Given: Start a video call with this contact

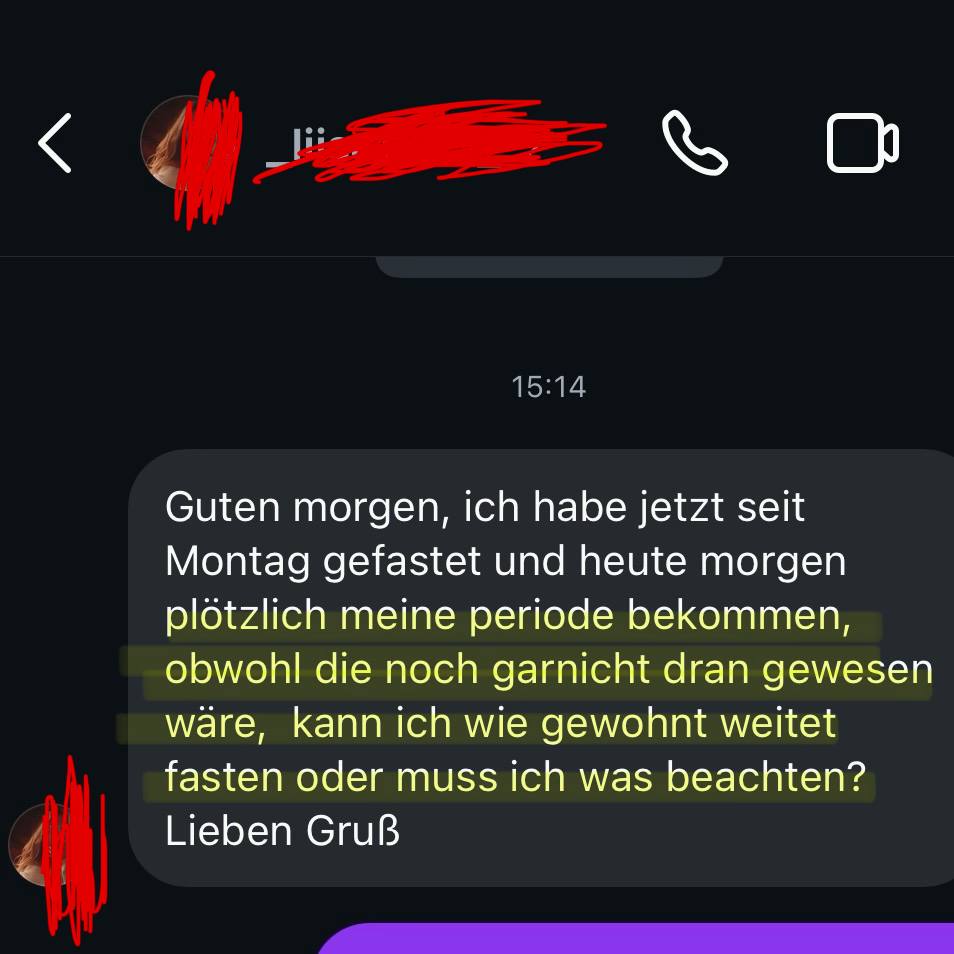Looking at the screenshot, I should point(862,144).
